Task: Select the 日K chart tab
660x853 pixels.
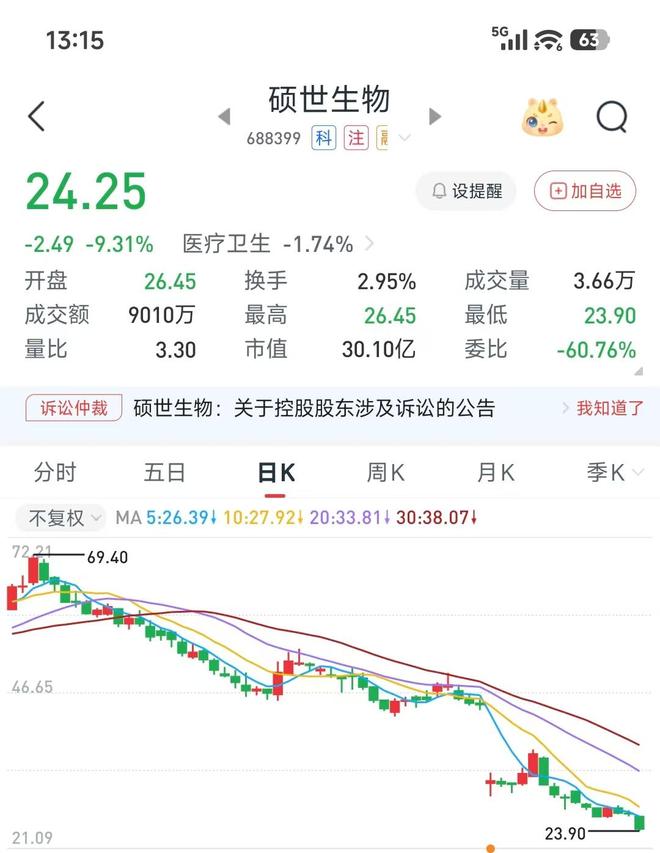Action: pyautogui.click(x=276, y=473)
